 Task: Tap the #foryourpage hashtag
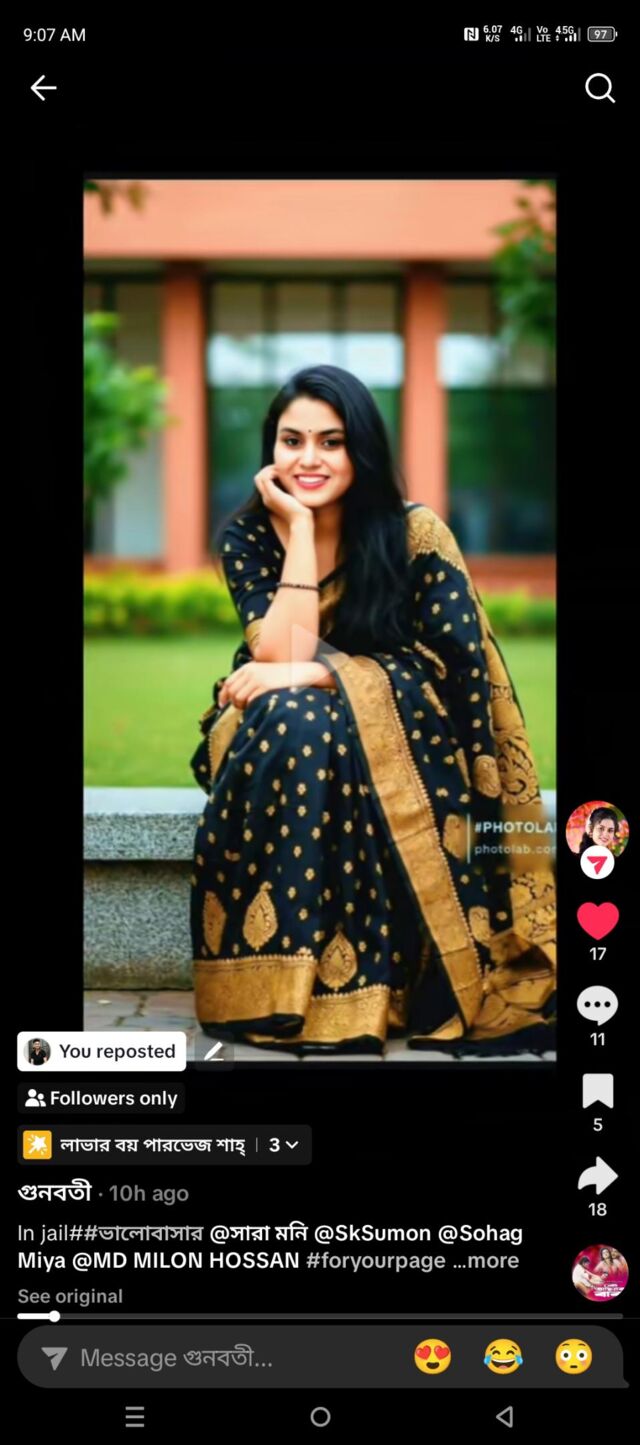click(x=376, y=1260)
